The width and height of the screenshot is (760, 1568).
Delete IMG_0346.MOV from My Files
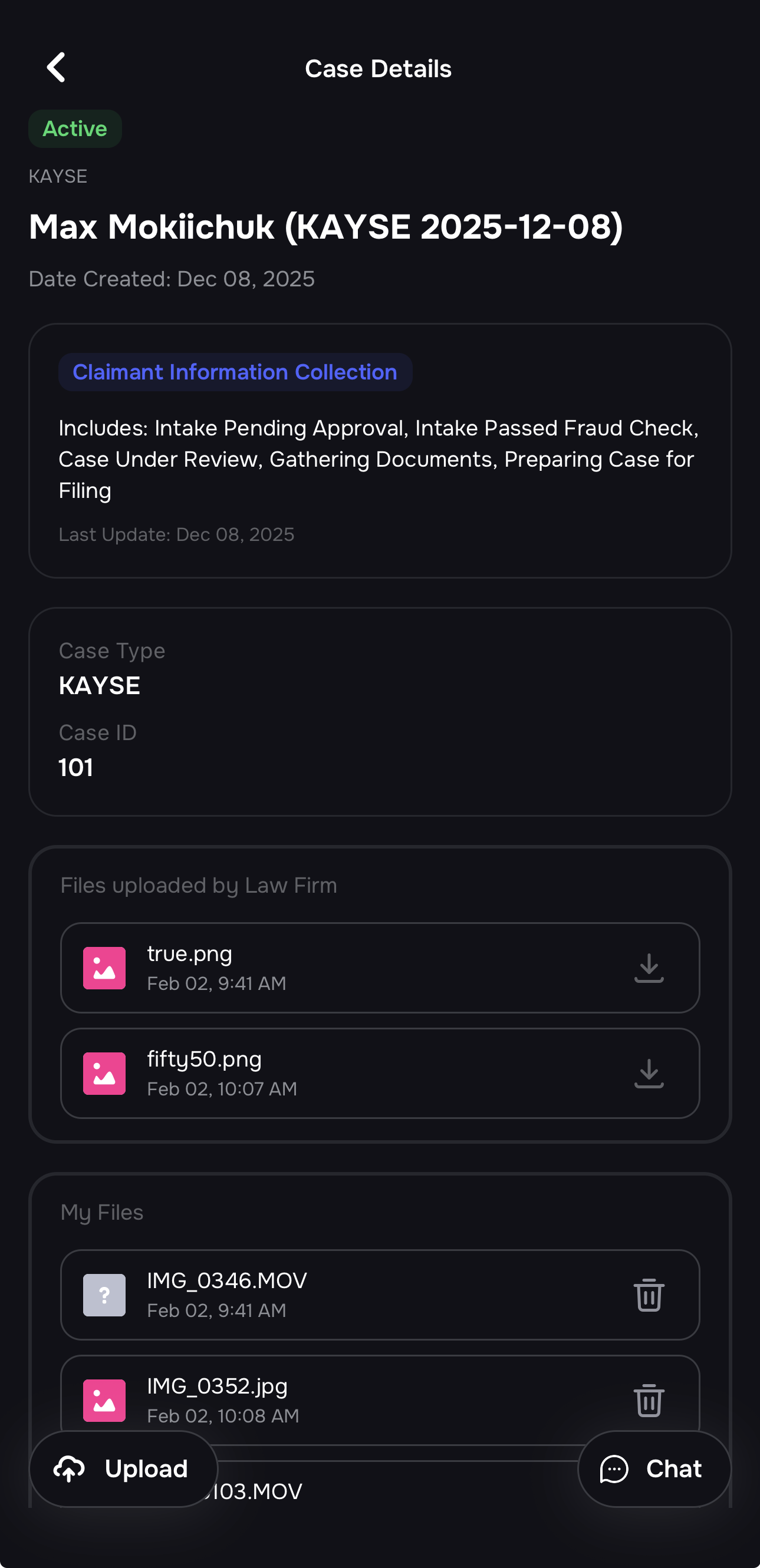tap(649, 1295)
